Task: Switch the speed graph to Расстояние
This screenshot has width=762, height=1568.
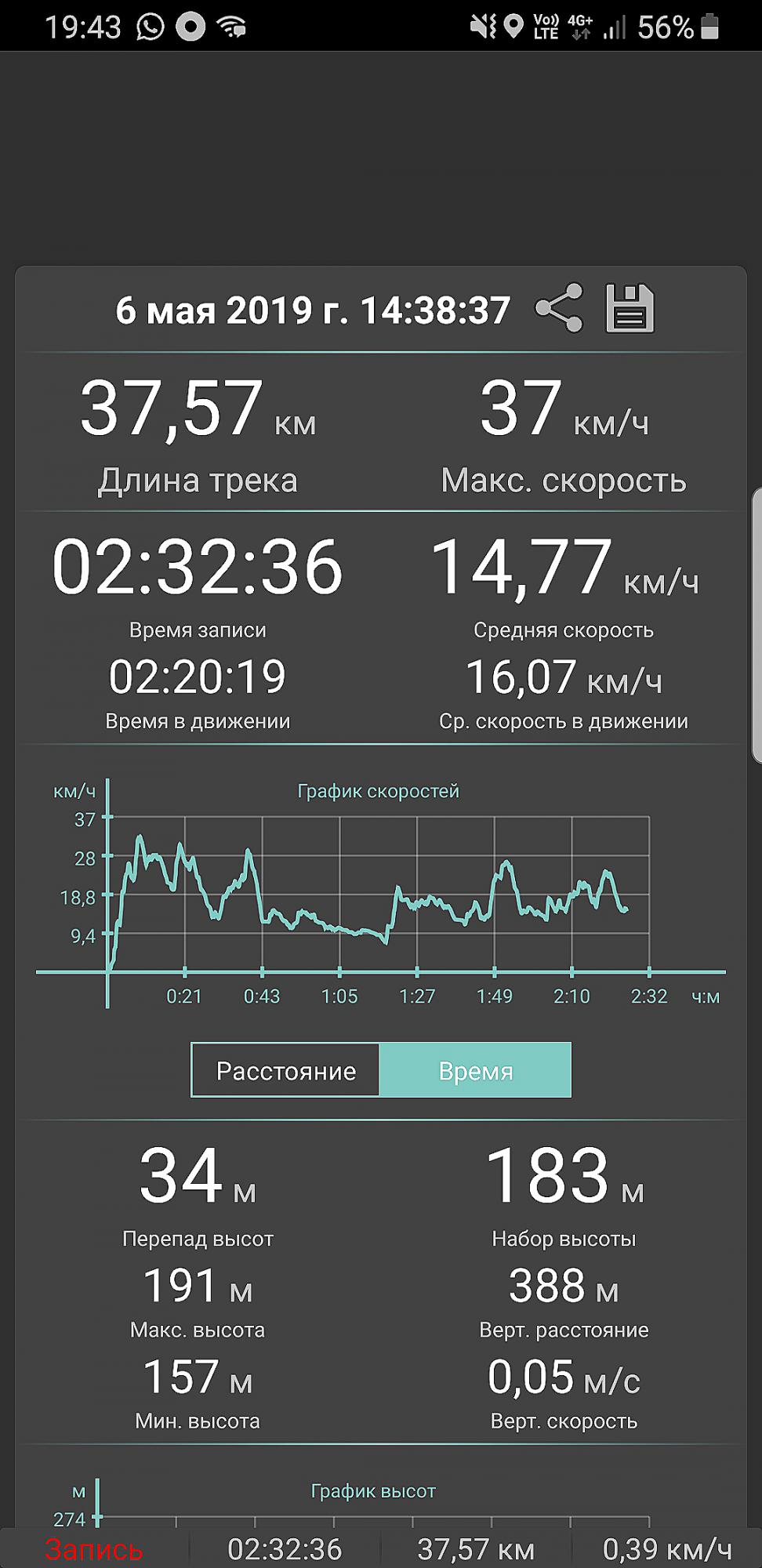Action: [x=286, y=1070]
